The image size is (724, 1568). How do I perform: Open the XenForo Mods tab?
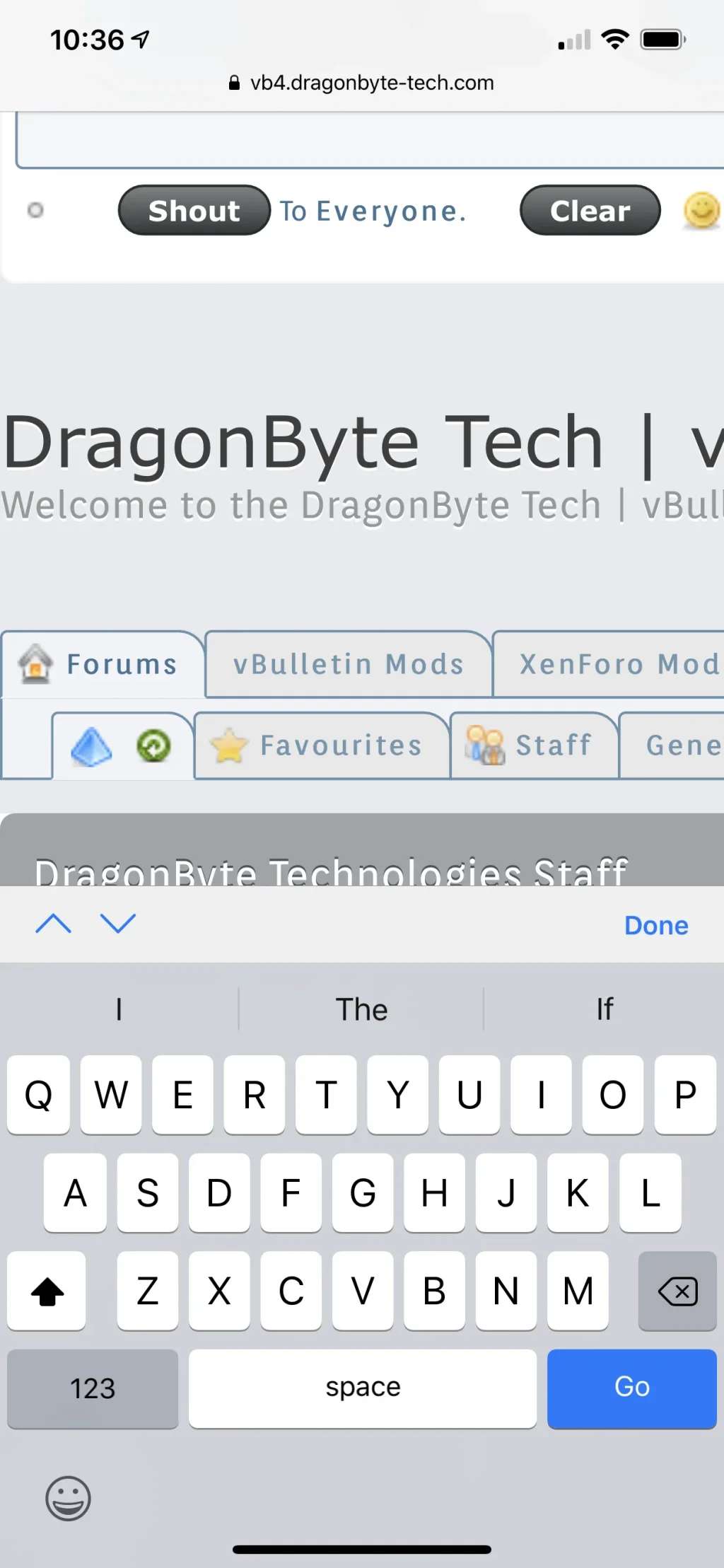click(615, 665)
